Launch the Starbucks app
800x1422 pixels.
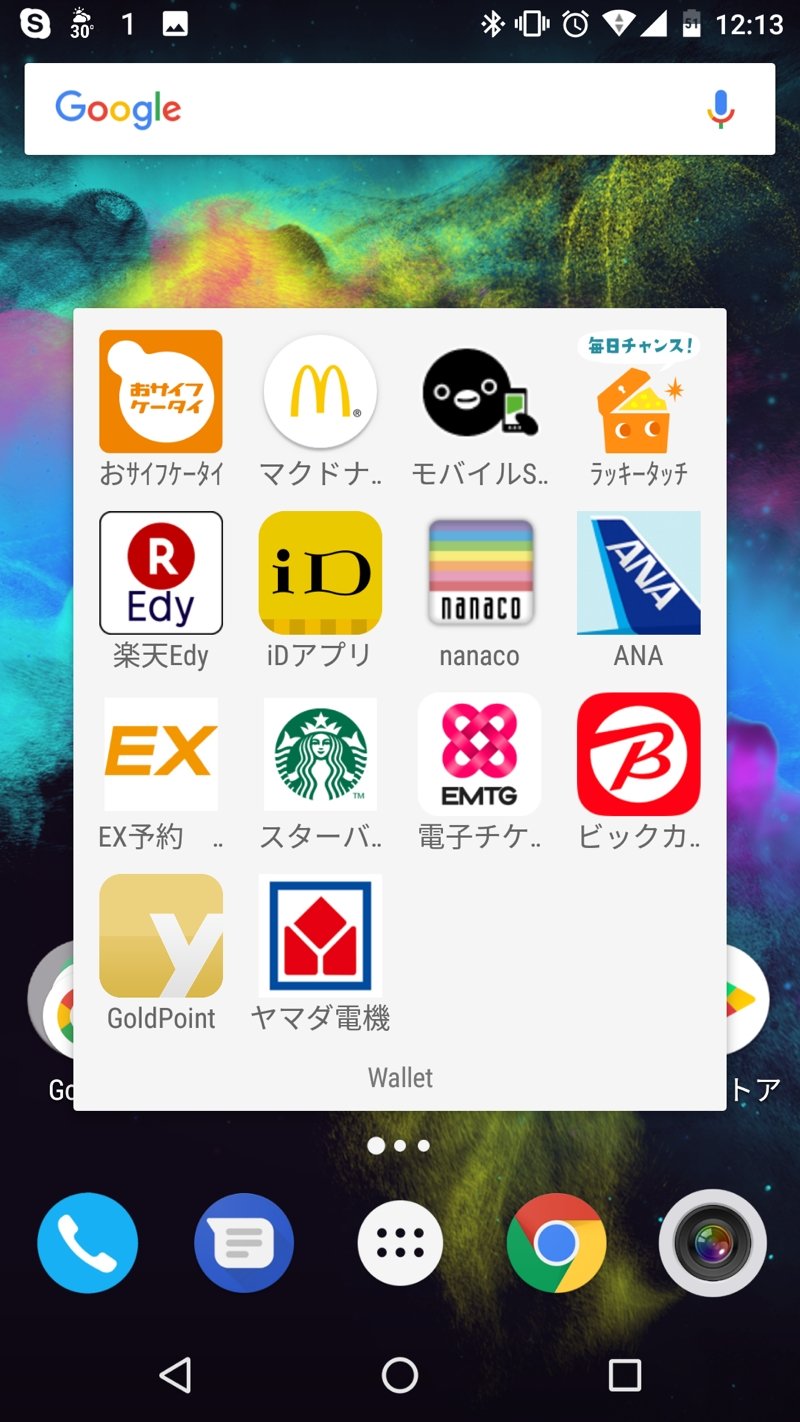pos(320,754)
